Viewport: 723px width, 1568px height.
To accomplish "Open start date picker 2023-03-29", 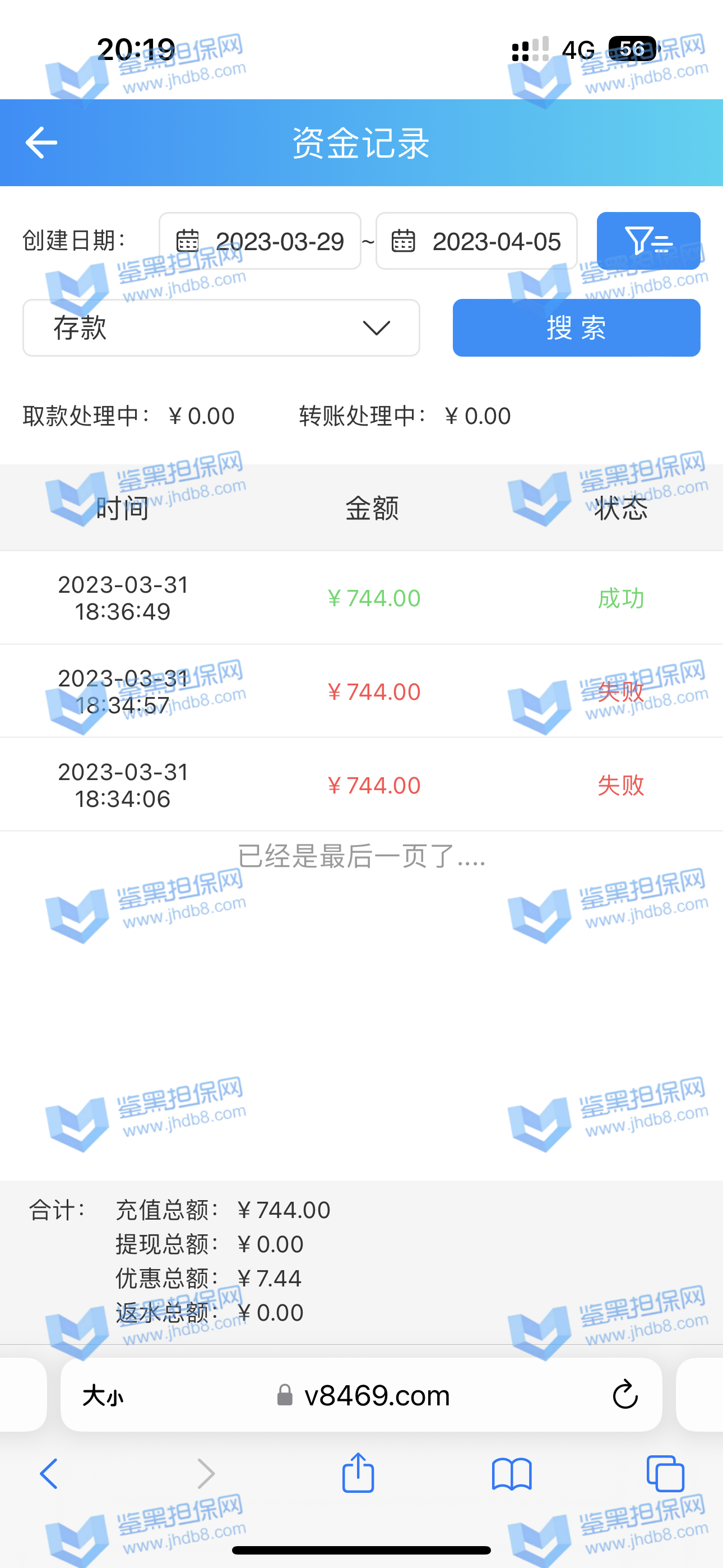I will click(x=261, y=241).
